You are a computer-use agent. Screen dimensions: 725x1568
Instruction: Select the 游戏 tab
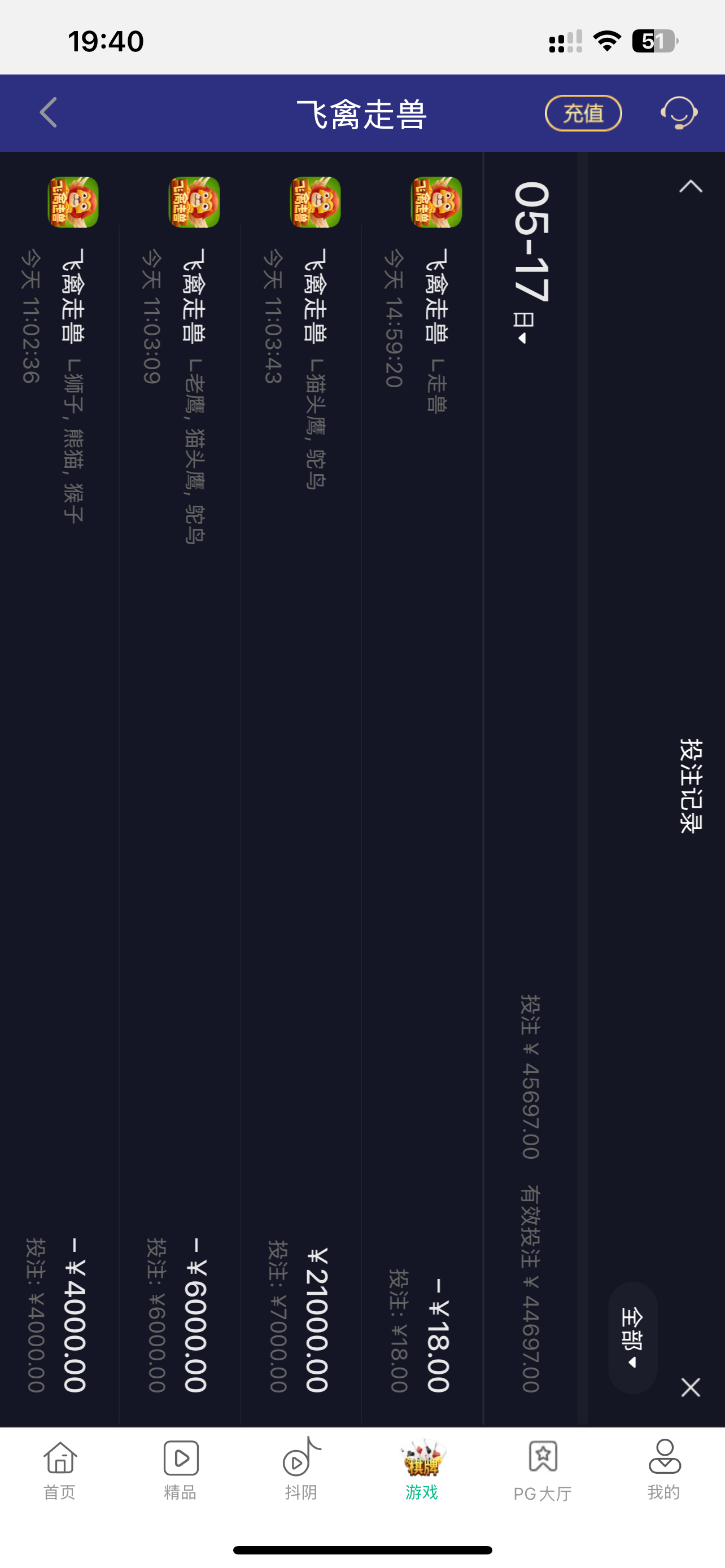click(x=422, y=1470)
